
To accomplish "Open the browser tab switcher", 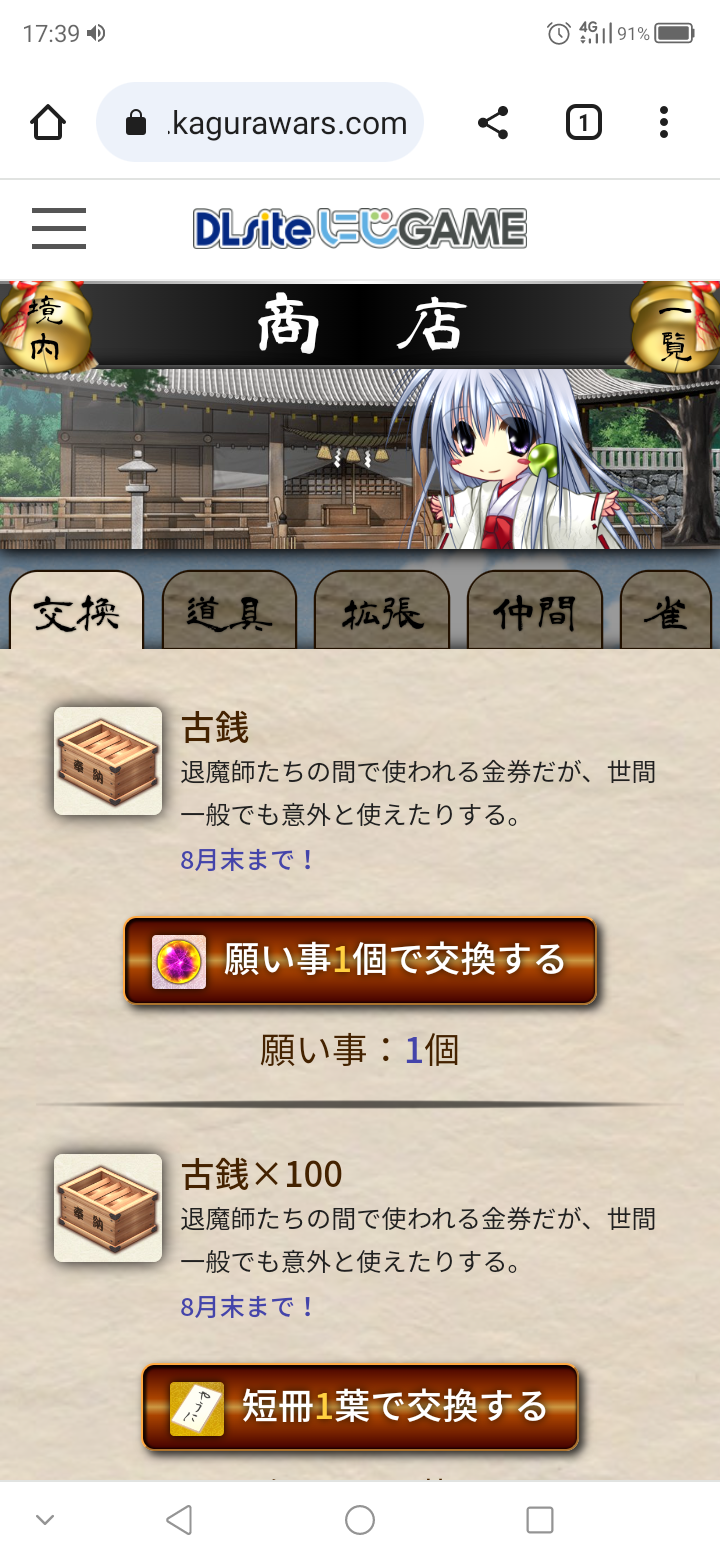I will click(x=583, y=123).
